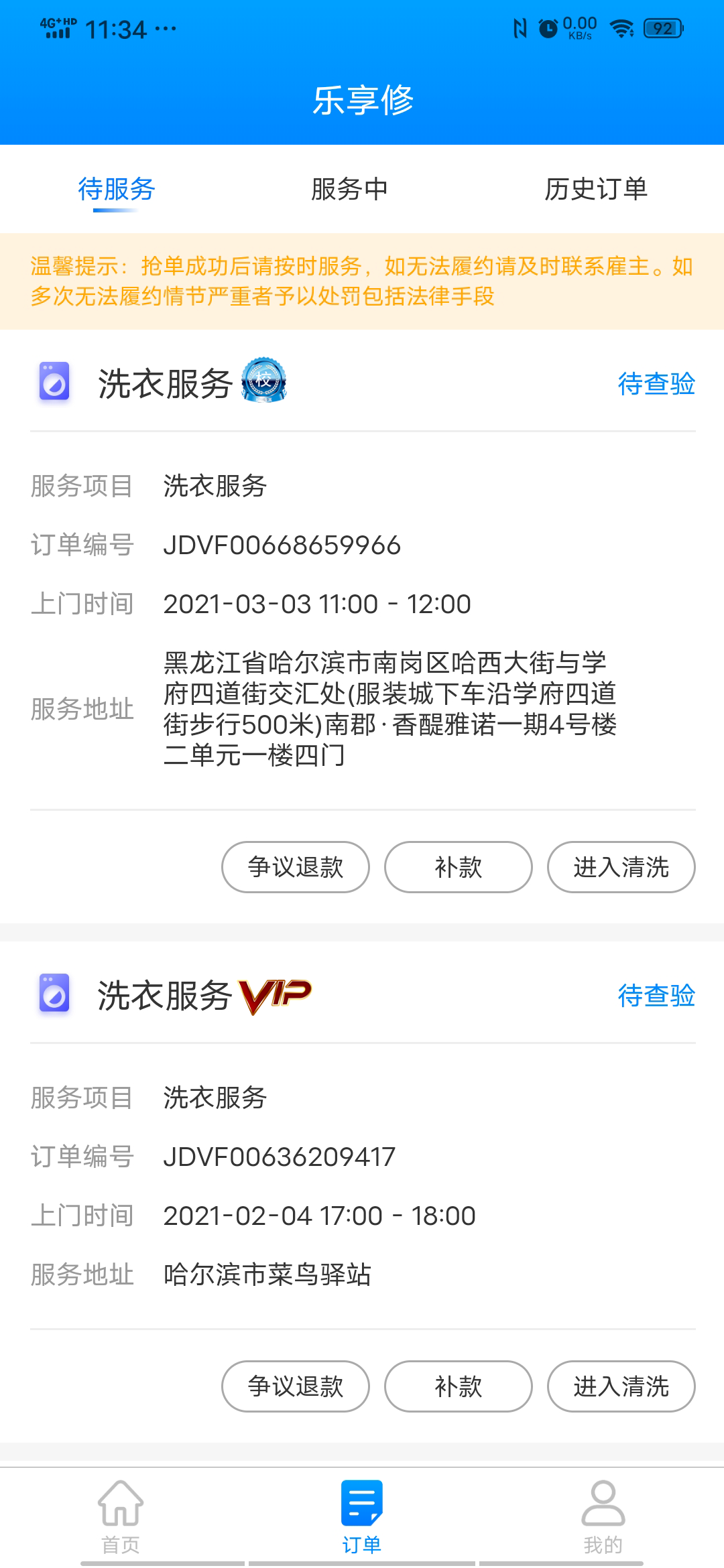The height and width of the screenshot is (1568, 724).
Task: Start 进入清洗 for order JDVF00636209417
Action: (621, 1386)
